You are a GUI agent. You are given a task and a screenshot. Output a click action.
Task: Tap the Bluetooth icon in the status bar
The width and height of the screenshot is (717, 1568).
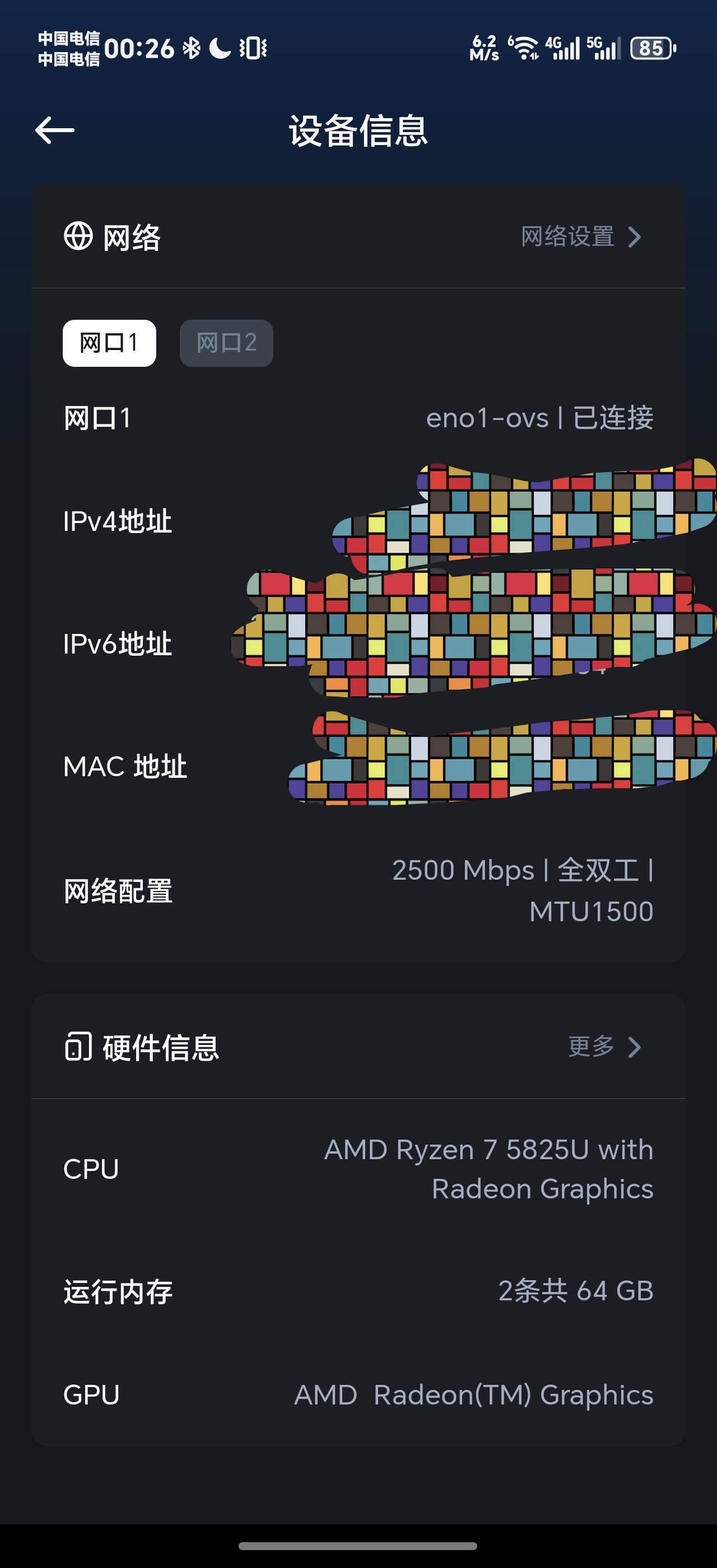coord(191,48)
